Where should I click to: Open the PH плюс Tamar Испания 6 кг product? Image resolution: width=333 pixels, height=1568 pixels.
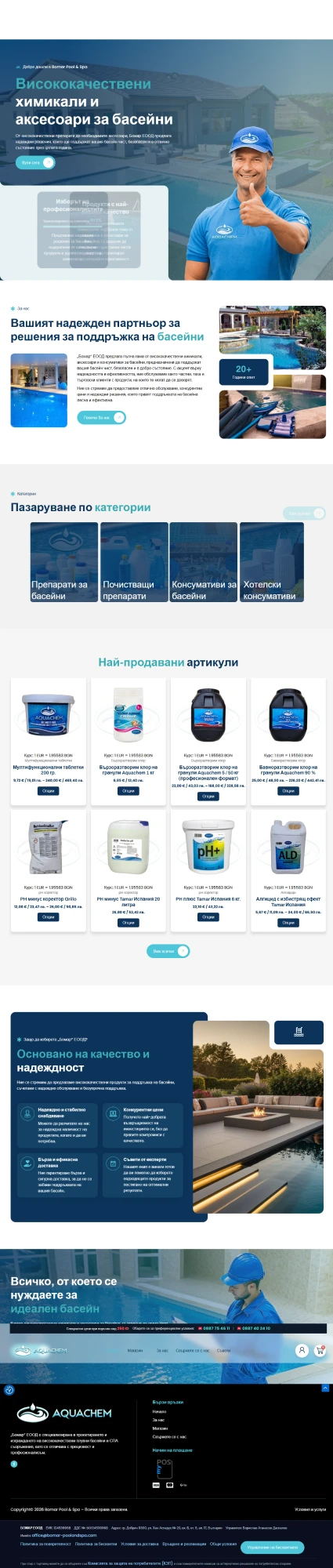pyautogui.click(x=208, y=899)
